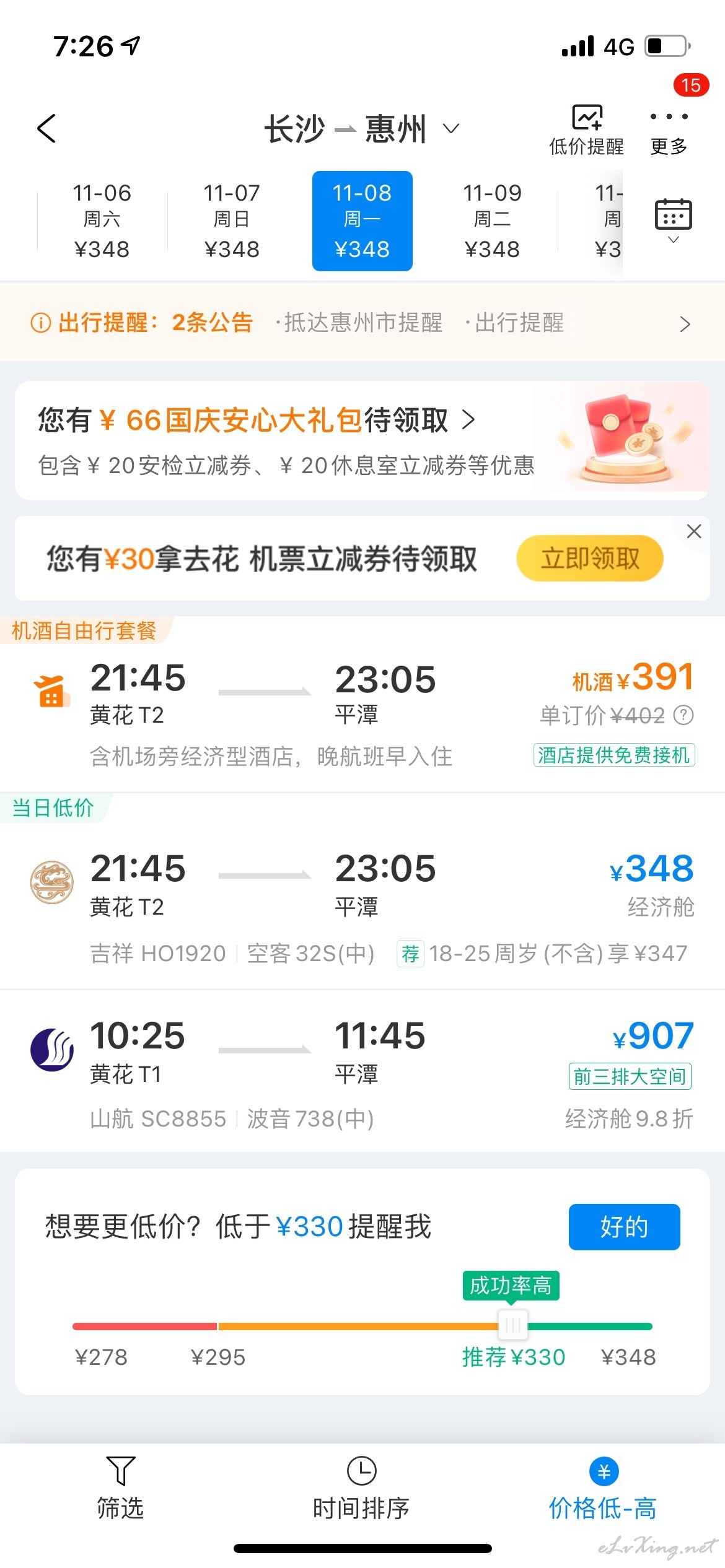The height and width of the screenshot is (1568, 725).
Task: Tap 价格低-高 price sort
Action: click(603, 1487)
